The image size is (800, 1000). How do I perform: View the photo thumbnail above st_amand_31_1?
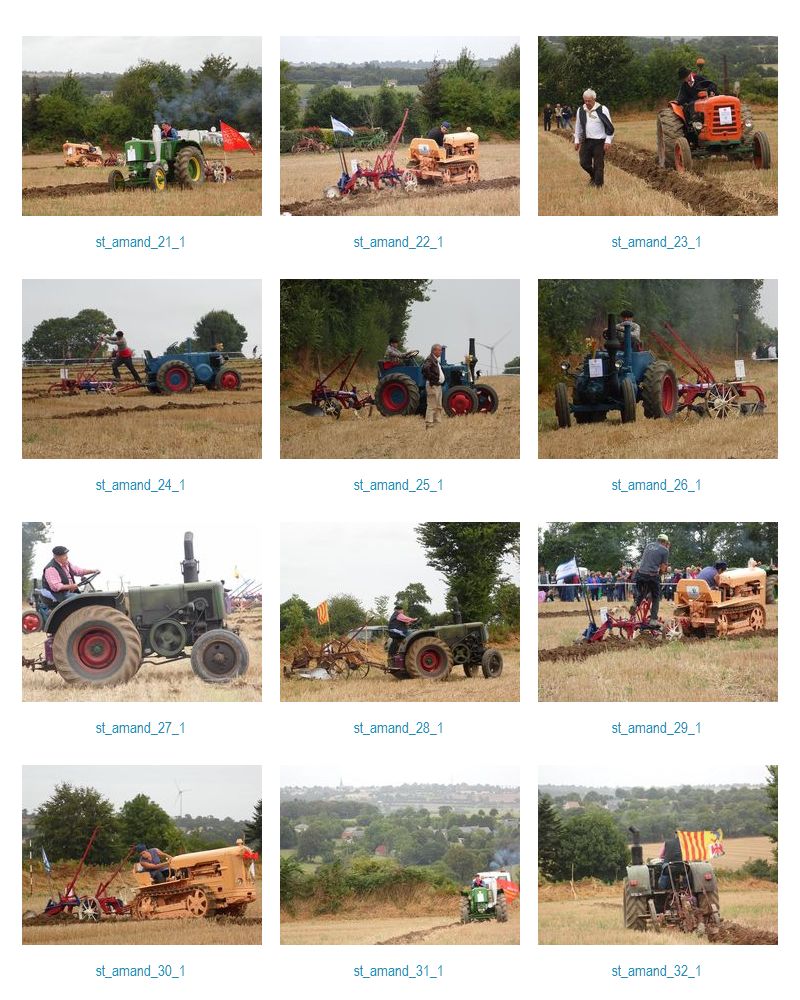coord(400,855)
